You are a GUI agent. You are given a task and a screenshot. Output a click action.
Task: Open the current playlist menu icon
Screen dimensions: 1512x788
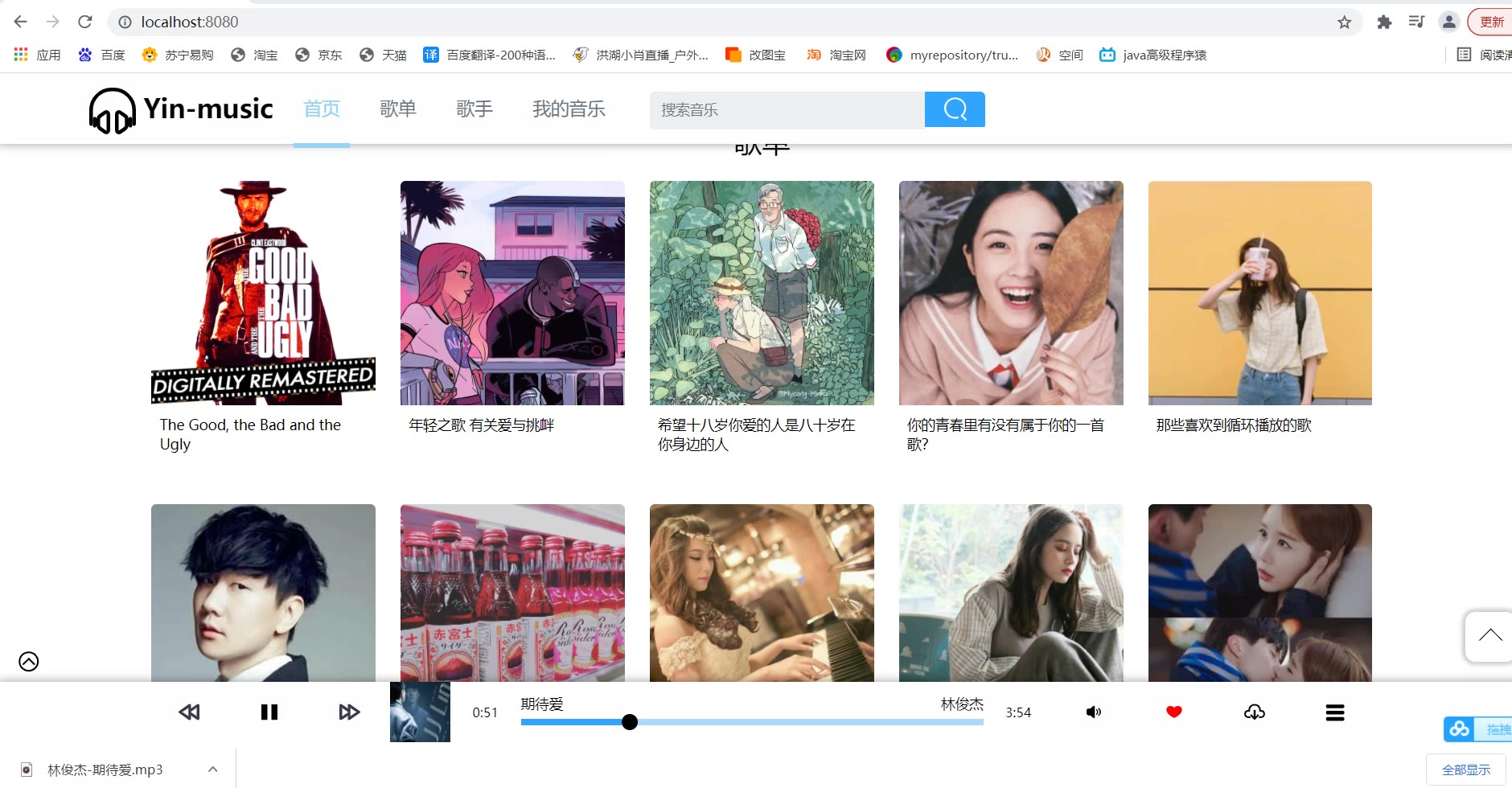[1334, 712]
